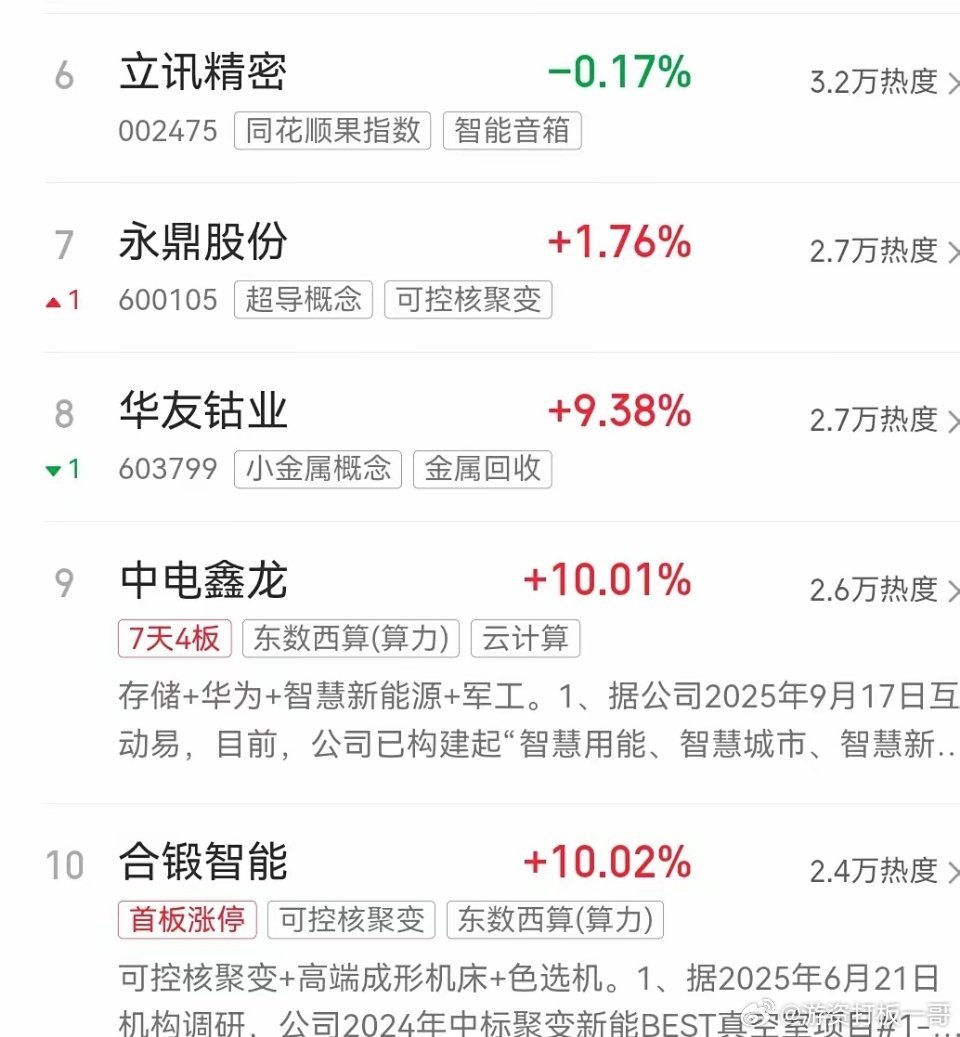Select the 云计算 concept tag
Screen dimensions: 960x1037
[x=525, y=639]
